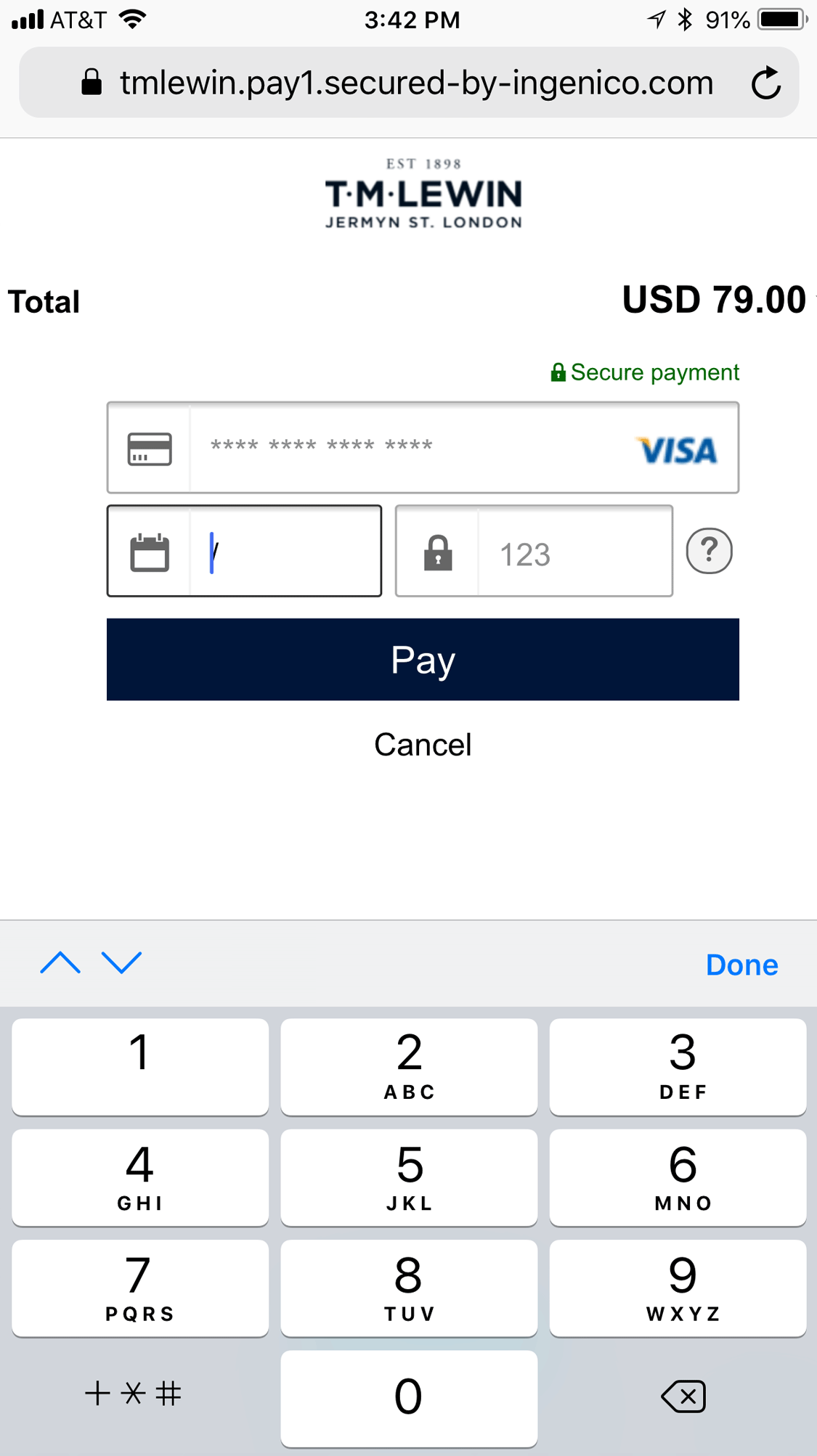Type digit 1 on the keypad
The height and width of the screenshot is (1456, 817).
point(140,1066)
